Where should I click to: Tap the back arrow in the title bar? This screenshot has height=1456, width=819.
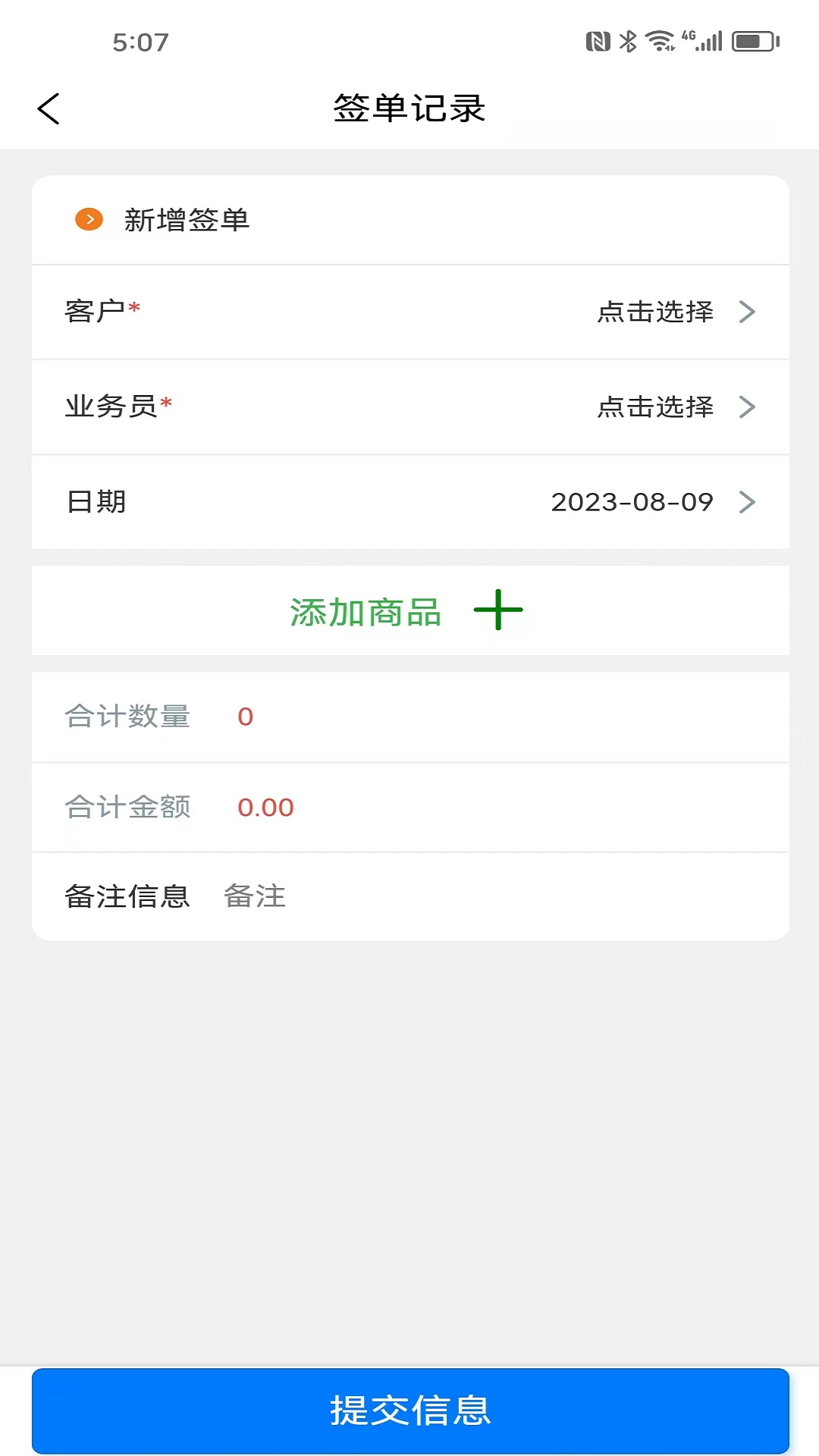tap(49, 108)
